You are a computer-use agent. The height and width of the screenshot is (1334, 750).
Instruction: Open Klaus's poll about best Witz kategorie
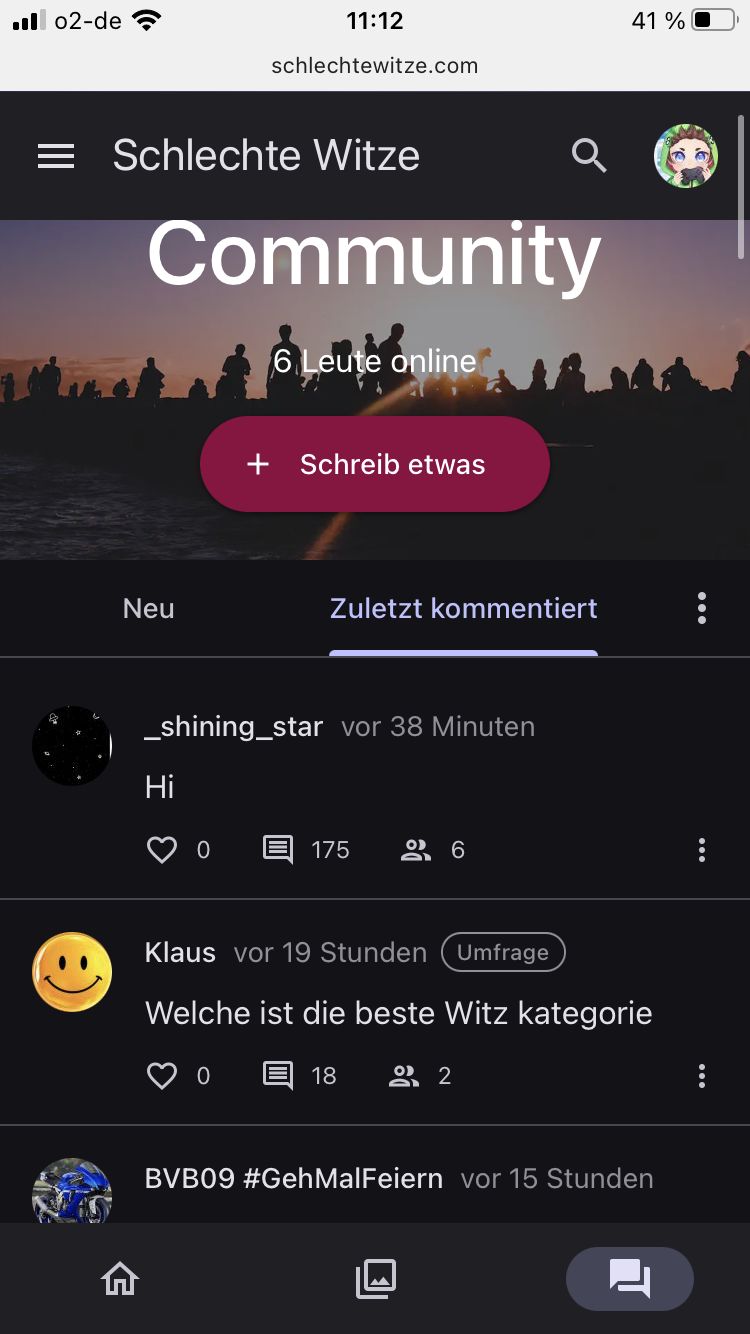(x=398, y=1013)
